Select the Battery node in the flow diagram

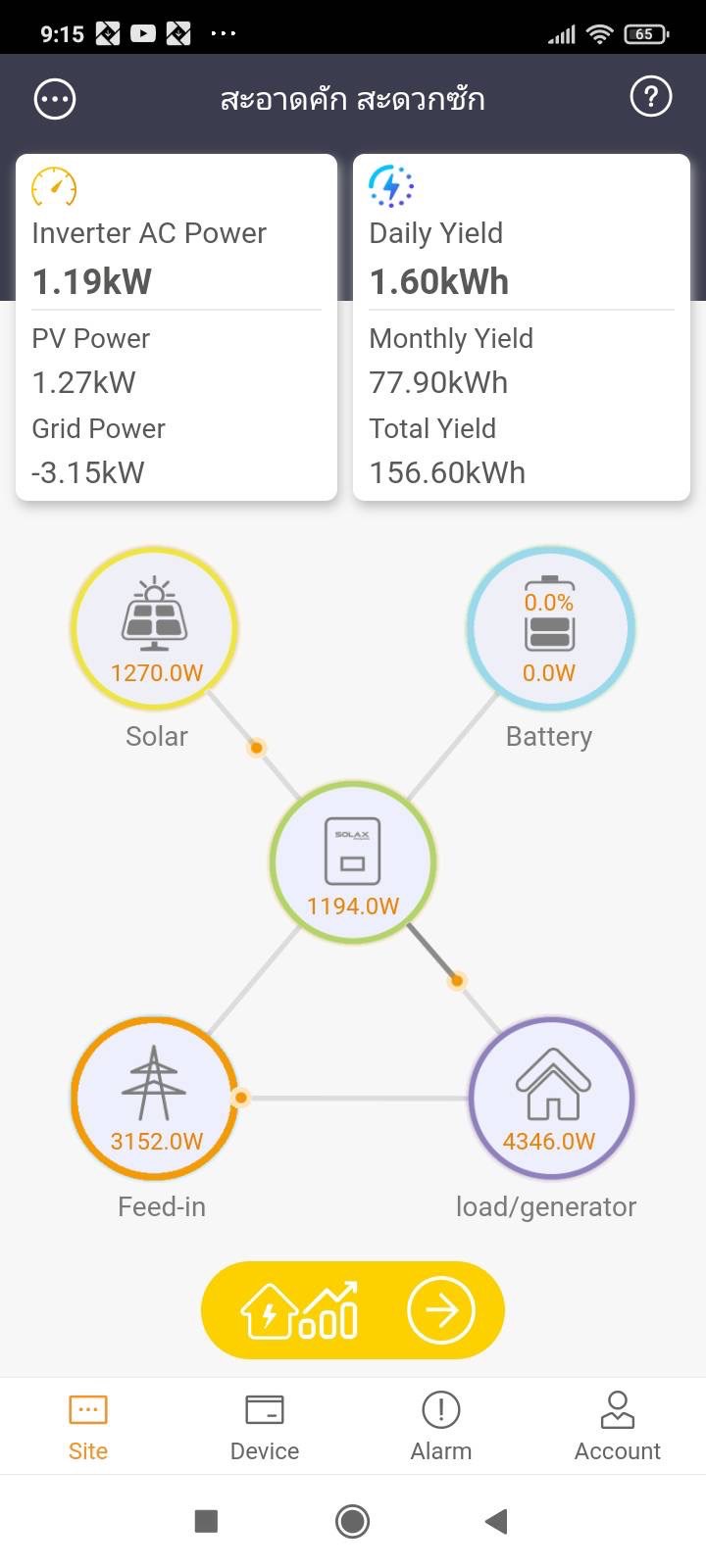click(x=550, y=628)
